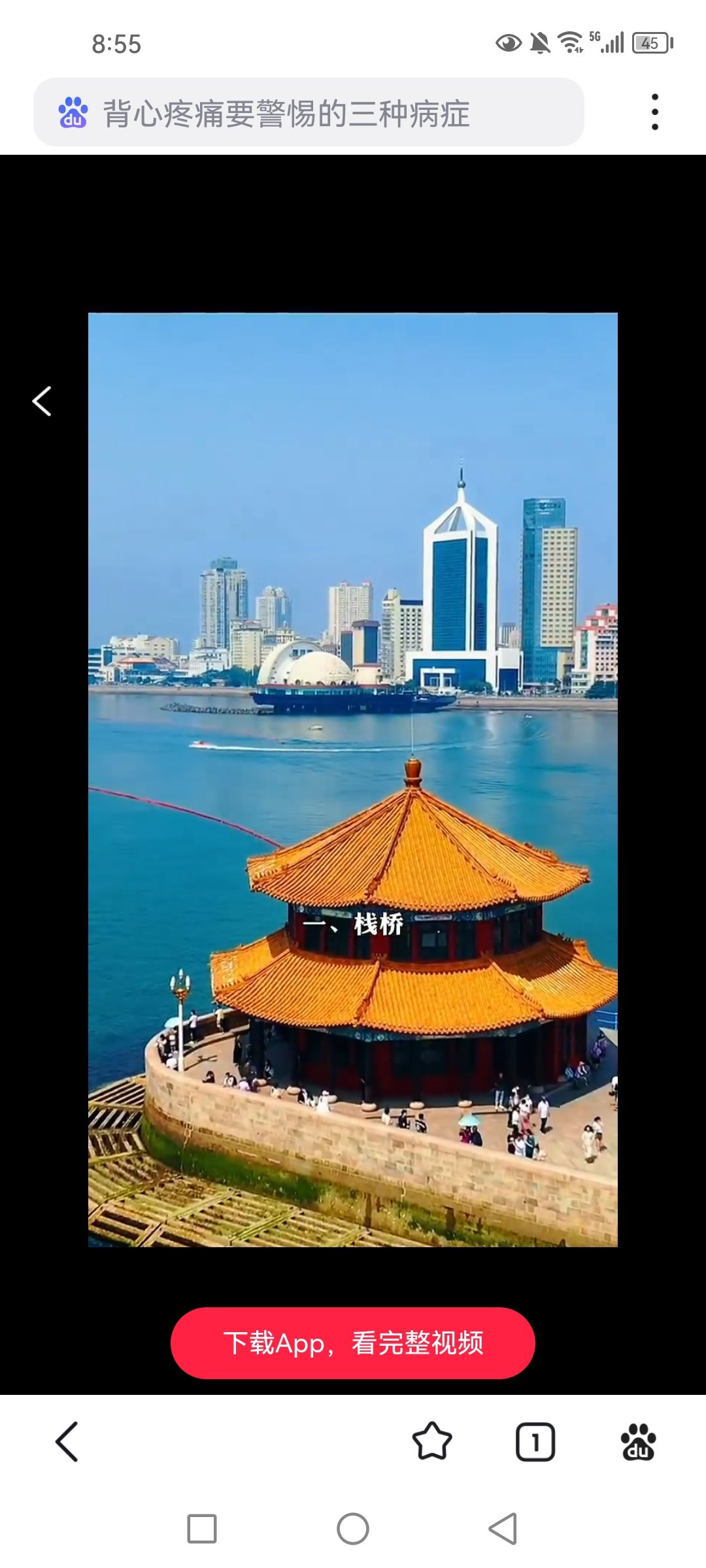Open recent apps with the square button
706x1568 pixels.
pyautogui.click(x=202, y=1529)
